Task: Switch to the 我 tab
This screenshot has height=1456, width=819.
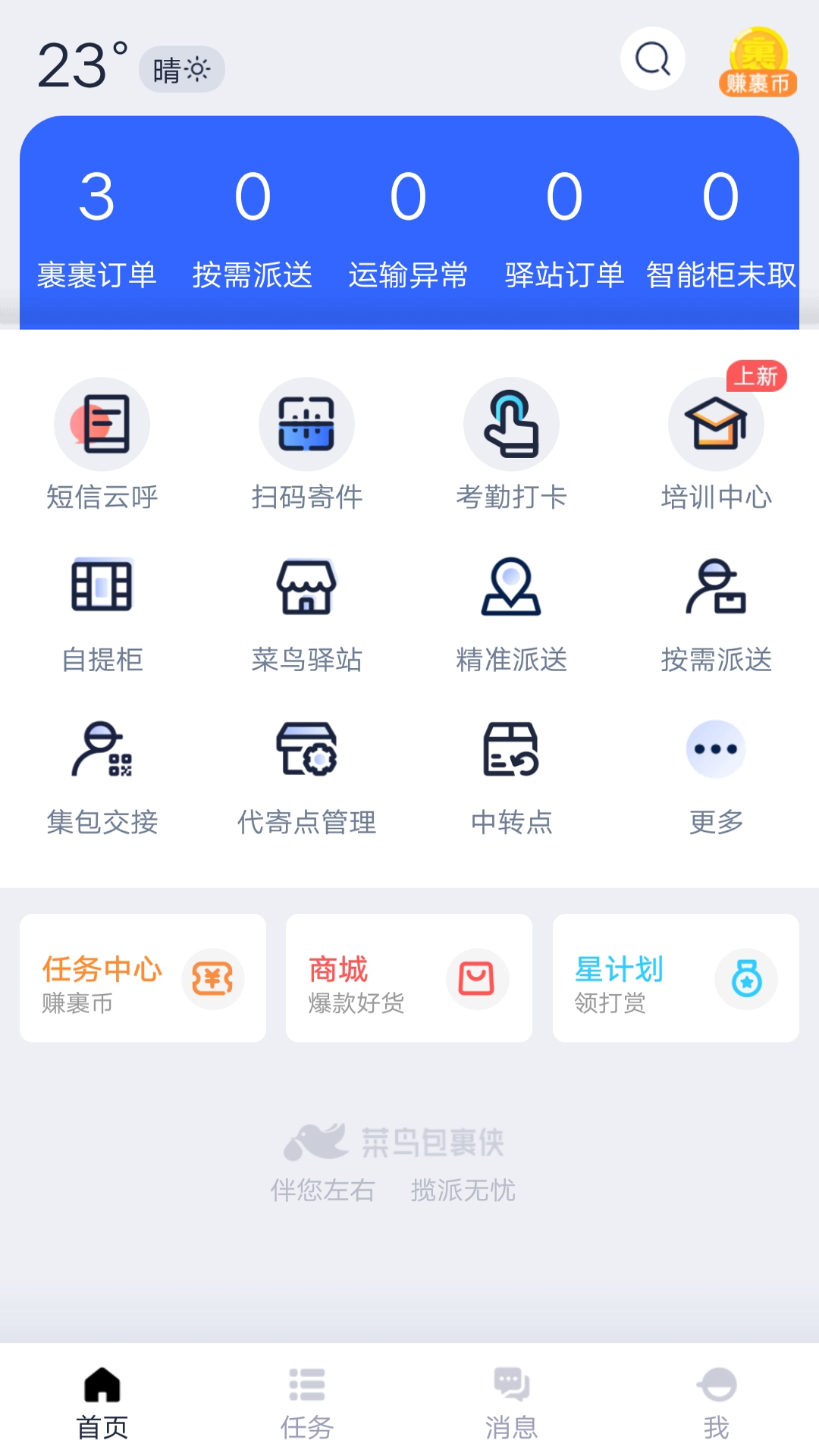Action: [716, 1403]
